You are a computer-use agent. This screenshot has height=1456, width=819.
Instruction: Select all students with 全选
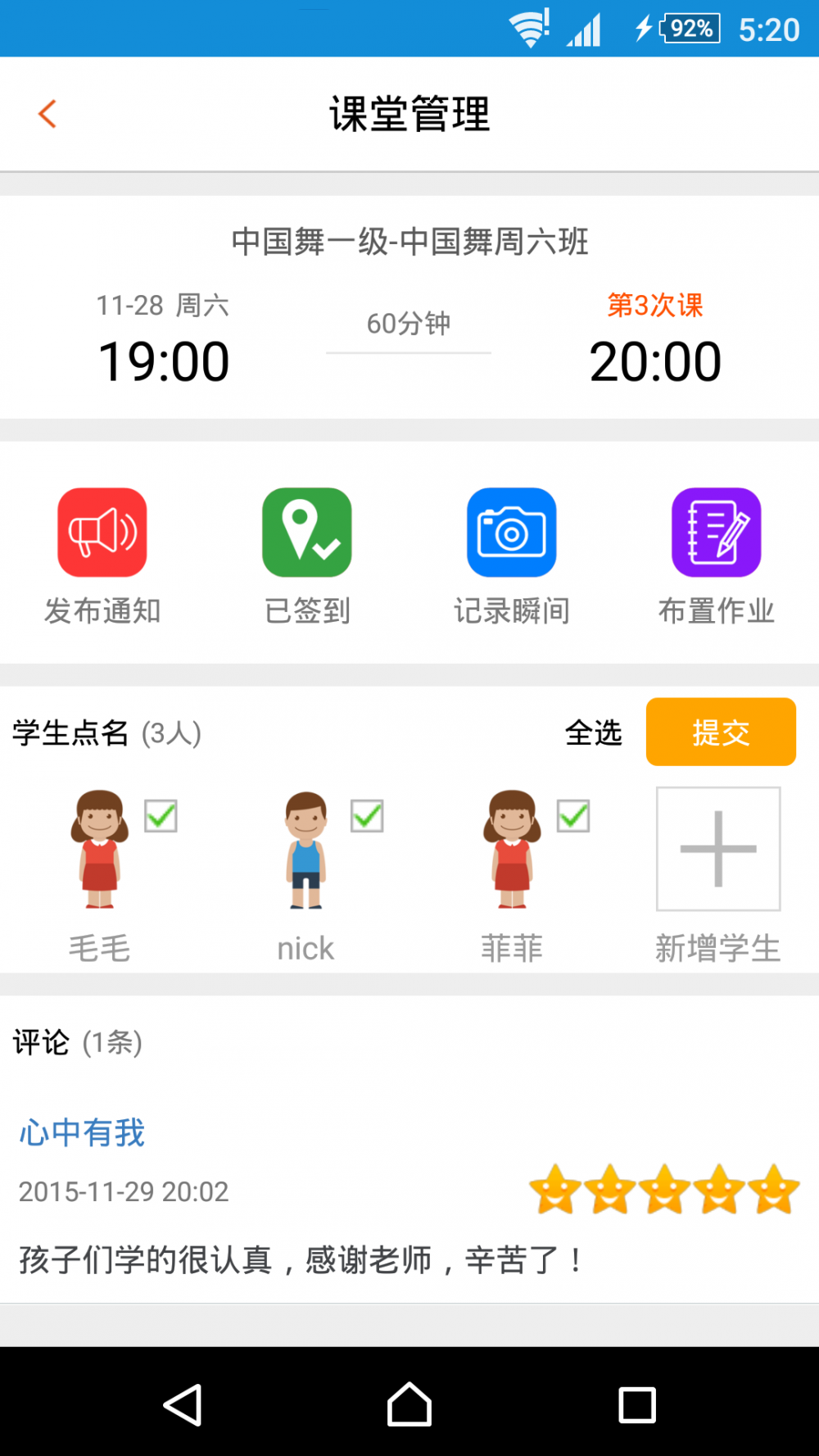[594, 733]
